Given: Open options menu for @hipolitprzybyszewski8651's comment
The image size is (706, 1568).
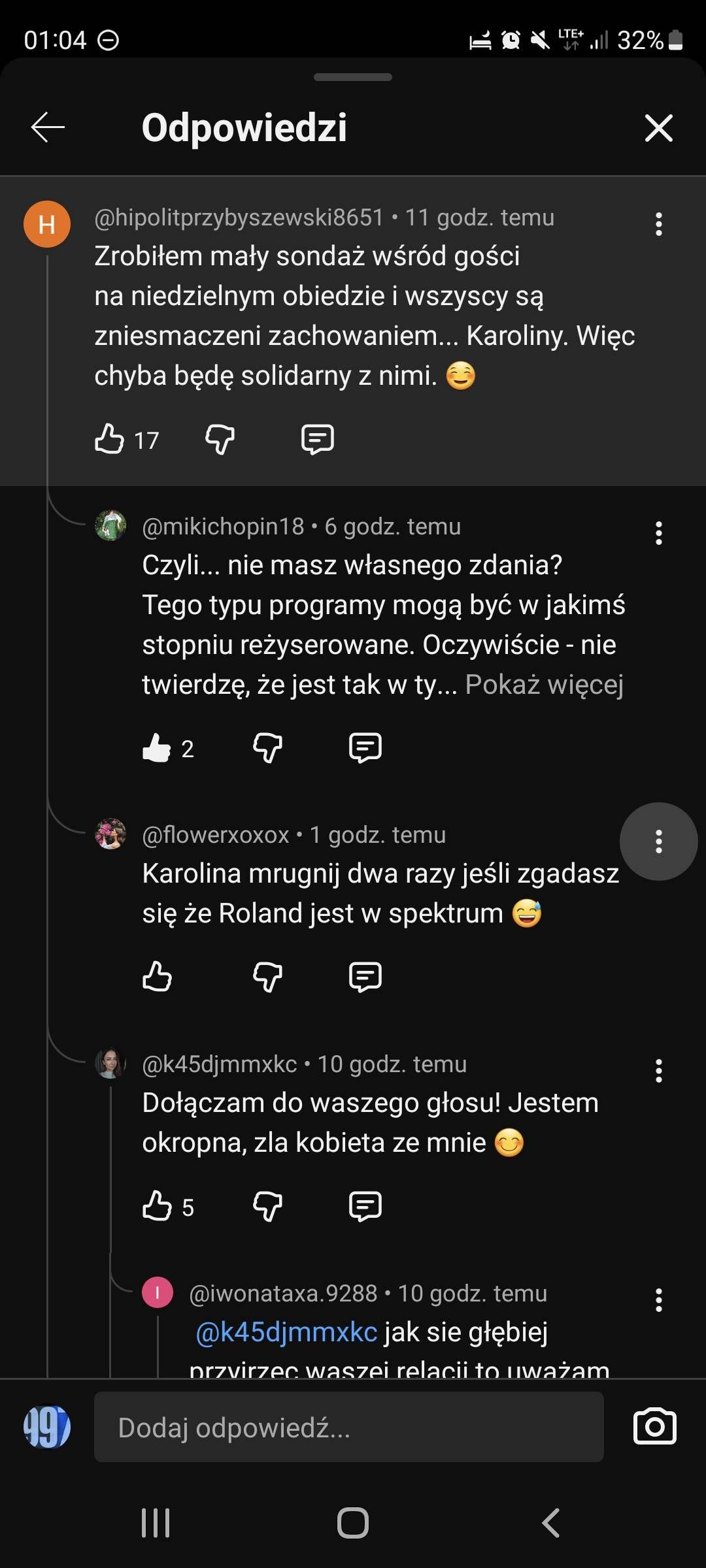Looking at the screenshot, I should pyautogui.click(x=658, y=224).
